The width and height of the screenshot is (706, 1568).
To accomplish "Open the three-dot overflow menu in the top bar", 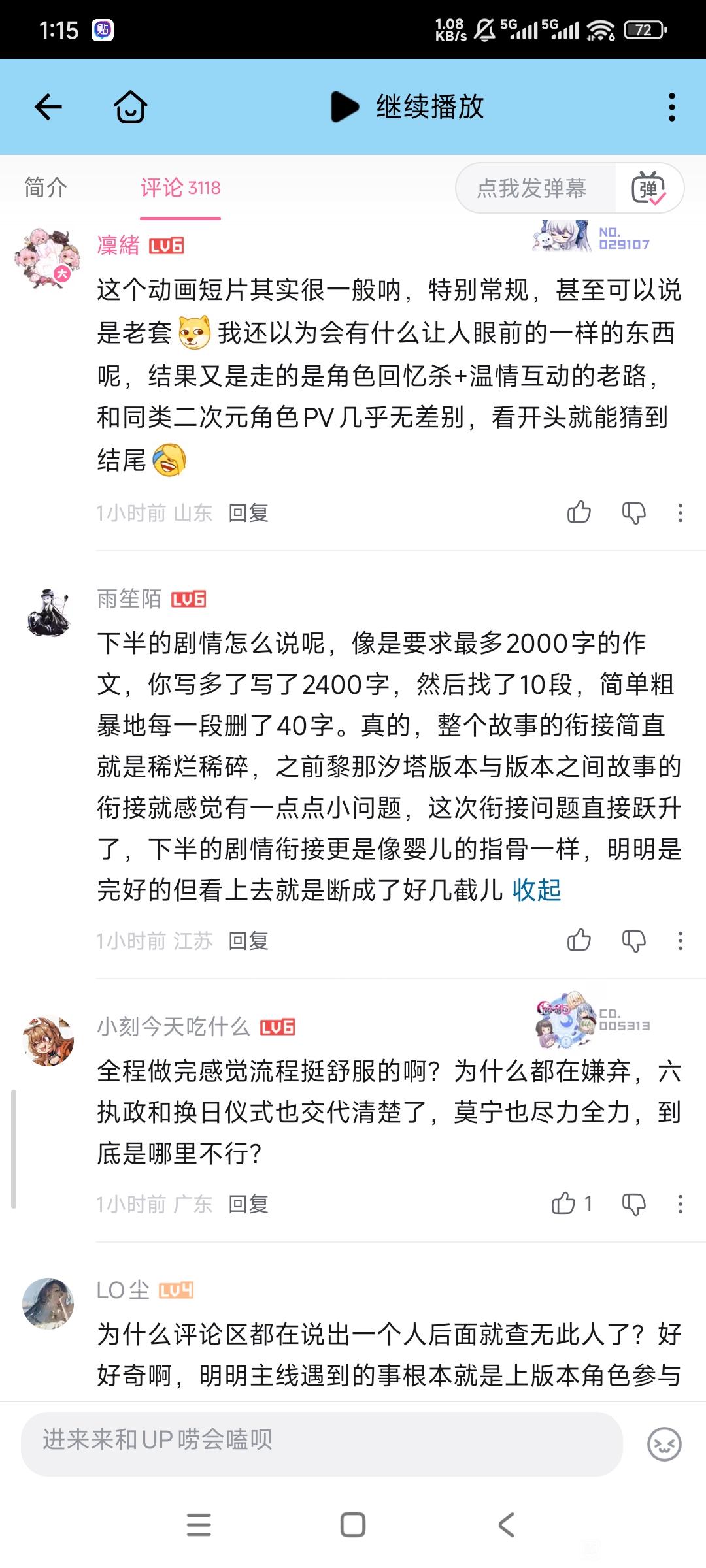I will 671,107.
